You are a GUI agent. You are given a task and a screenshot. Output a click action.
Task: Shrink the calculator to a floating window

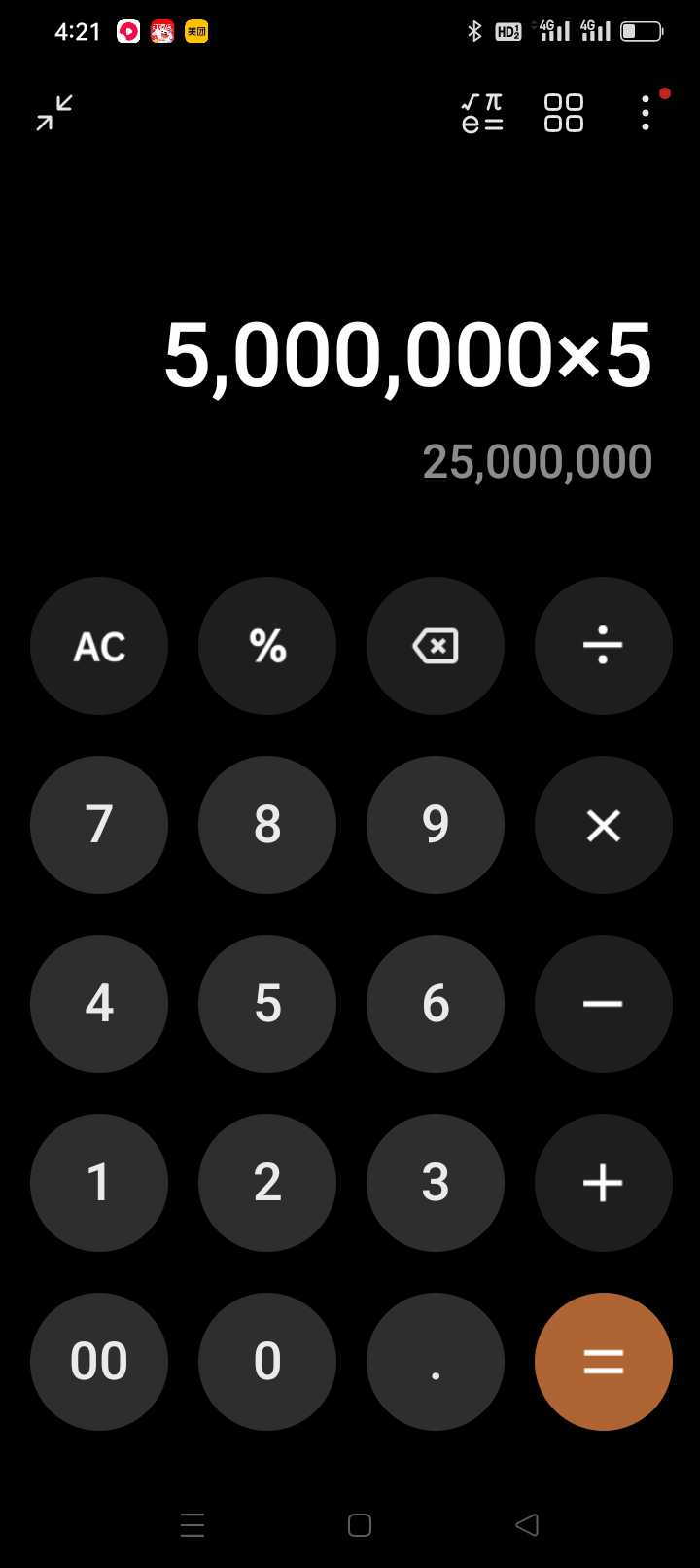click(54, 113)
